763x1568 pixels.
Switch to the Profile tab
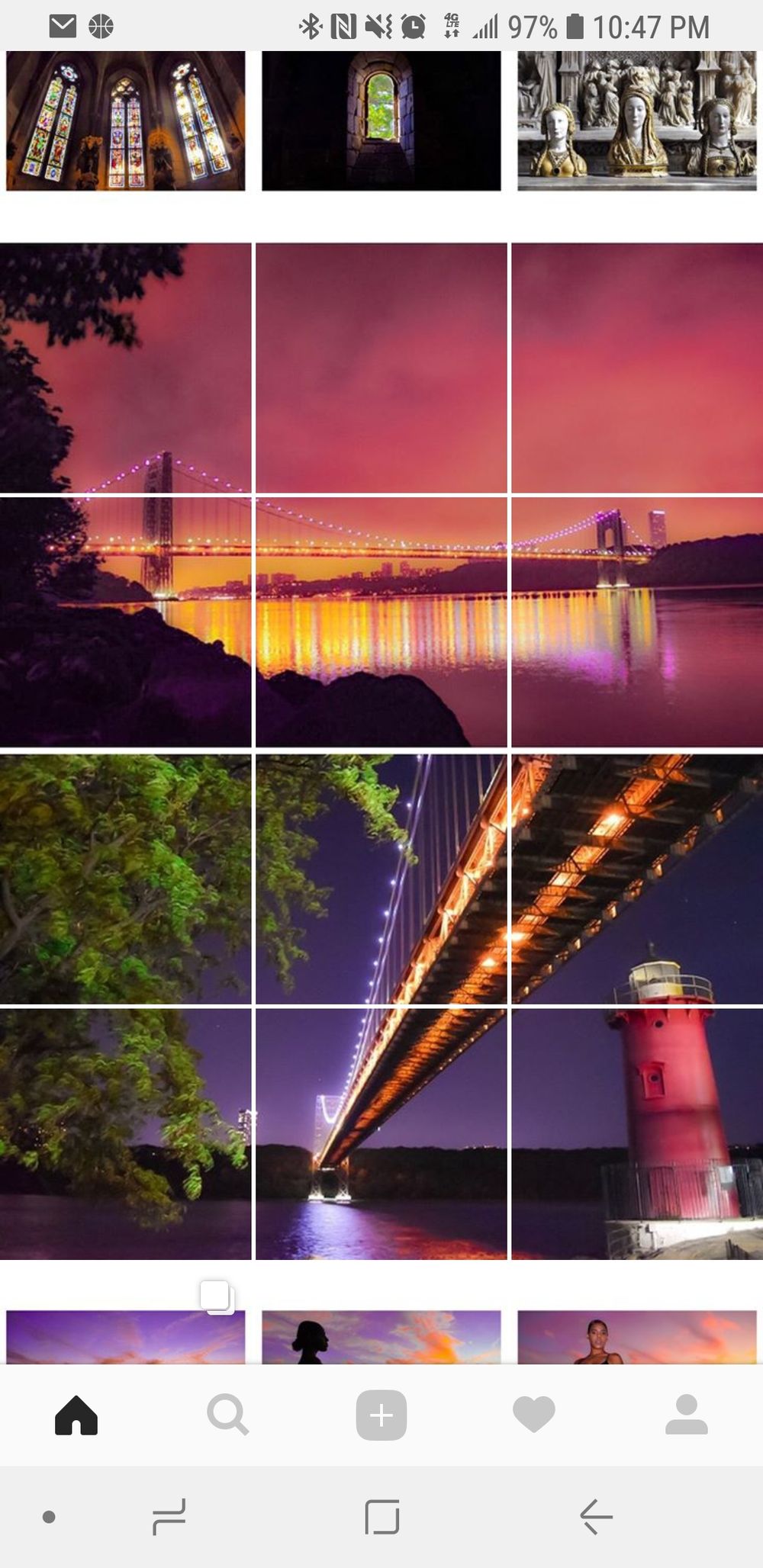(687, 1415)
